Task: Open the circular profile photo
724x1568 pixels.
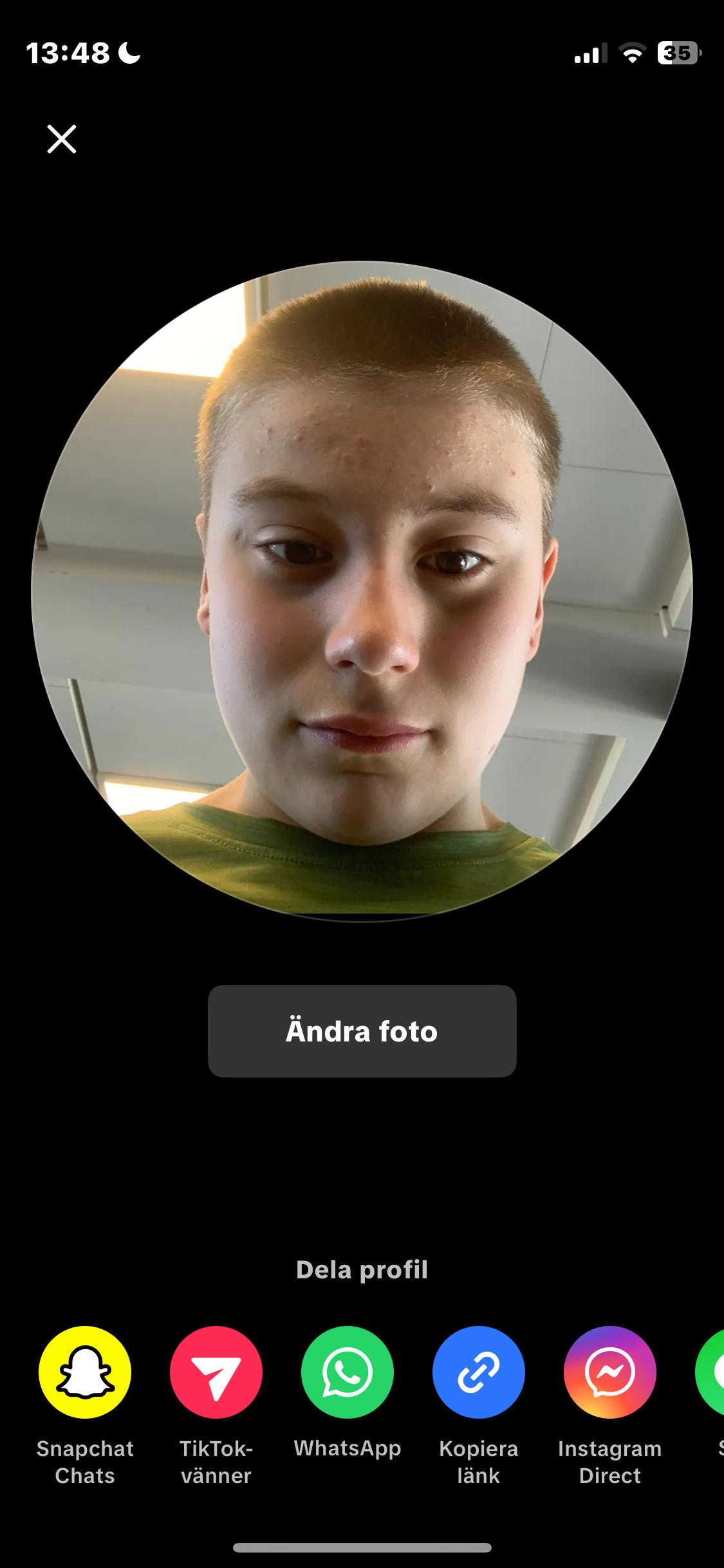Action: tap(362, 591)
